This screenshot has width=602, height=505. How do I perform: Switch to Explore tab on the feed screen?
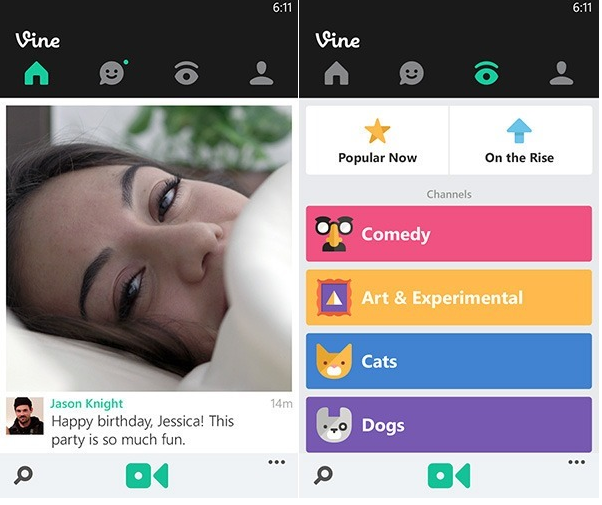click(x=186, y=74)
